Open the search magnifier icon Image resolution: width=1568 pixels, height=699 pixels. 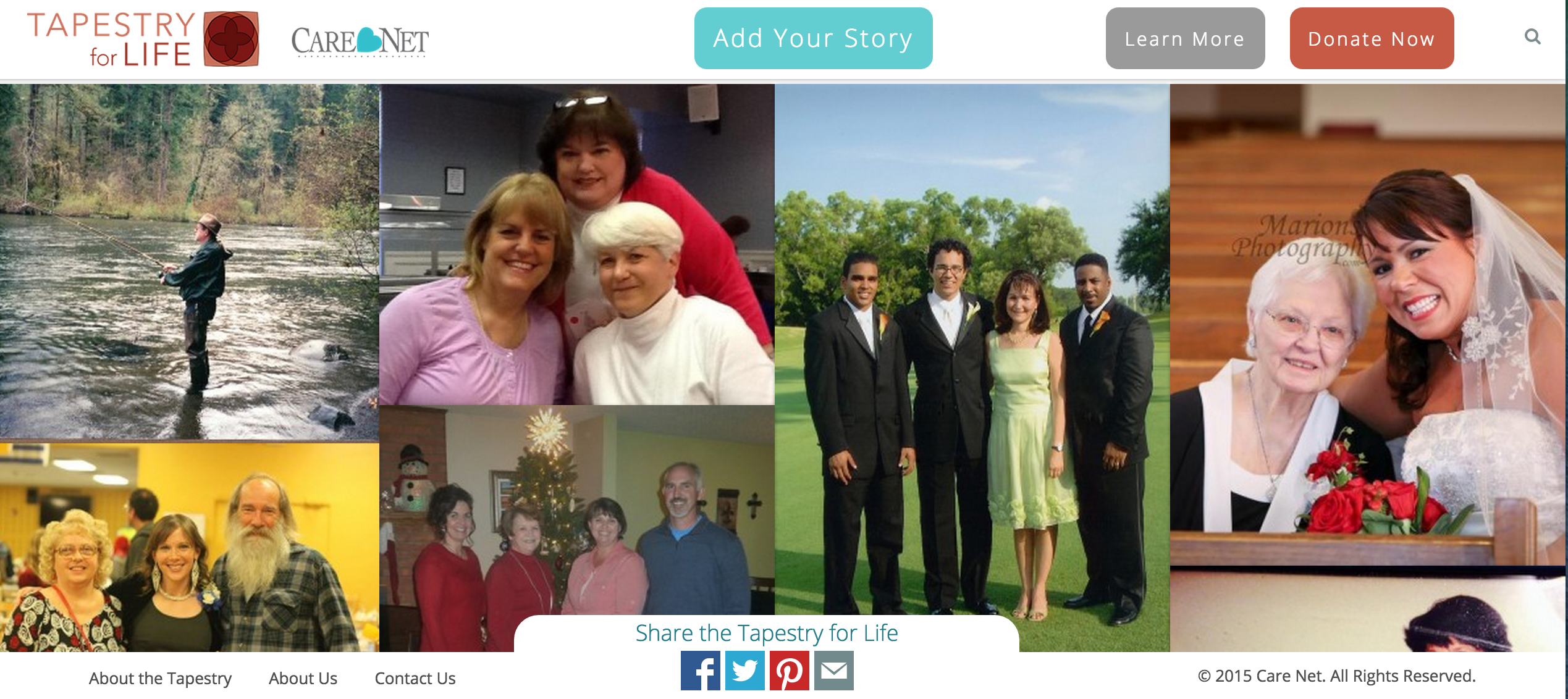coord(1532,37)
